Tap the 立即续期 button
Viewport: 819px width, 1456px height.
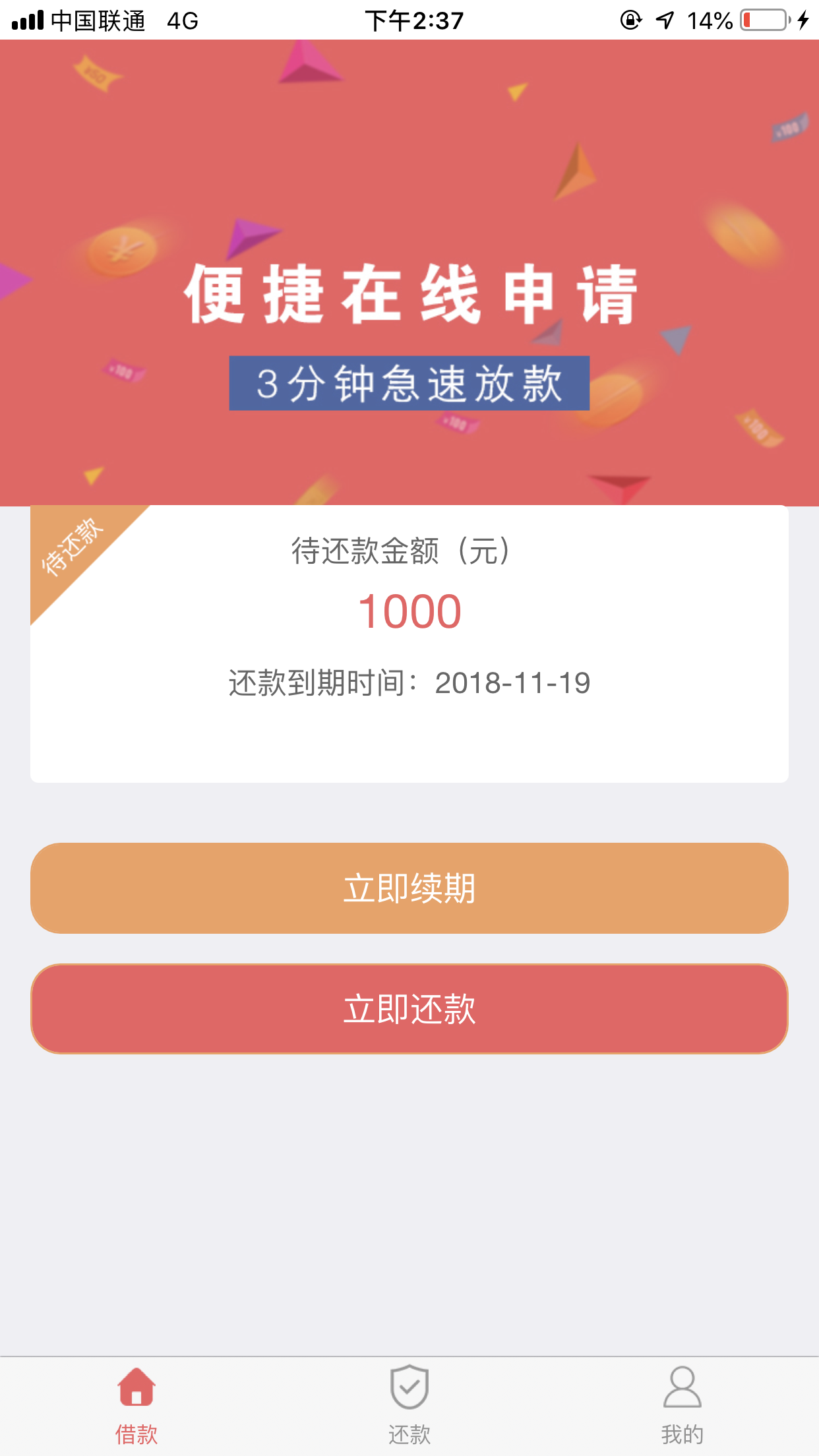click(409, 888)
